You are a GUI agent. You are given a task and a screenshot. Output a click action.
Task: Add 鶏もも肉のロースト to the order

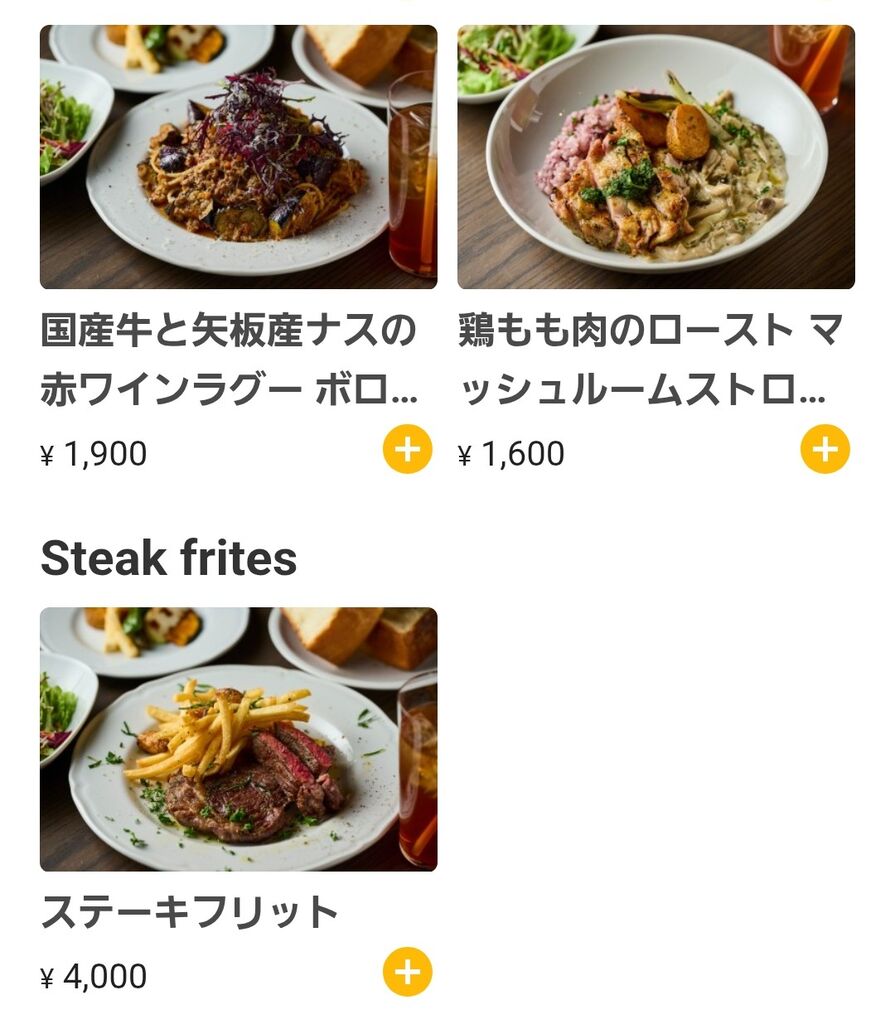(824, 449)
